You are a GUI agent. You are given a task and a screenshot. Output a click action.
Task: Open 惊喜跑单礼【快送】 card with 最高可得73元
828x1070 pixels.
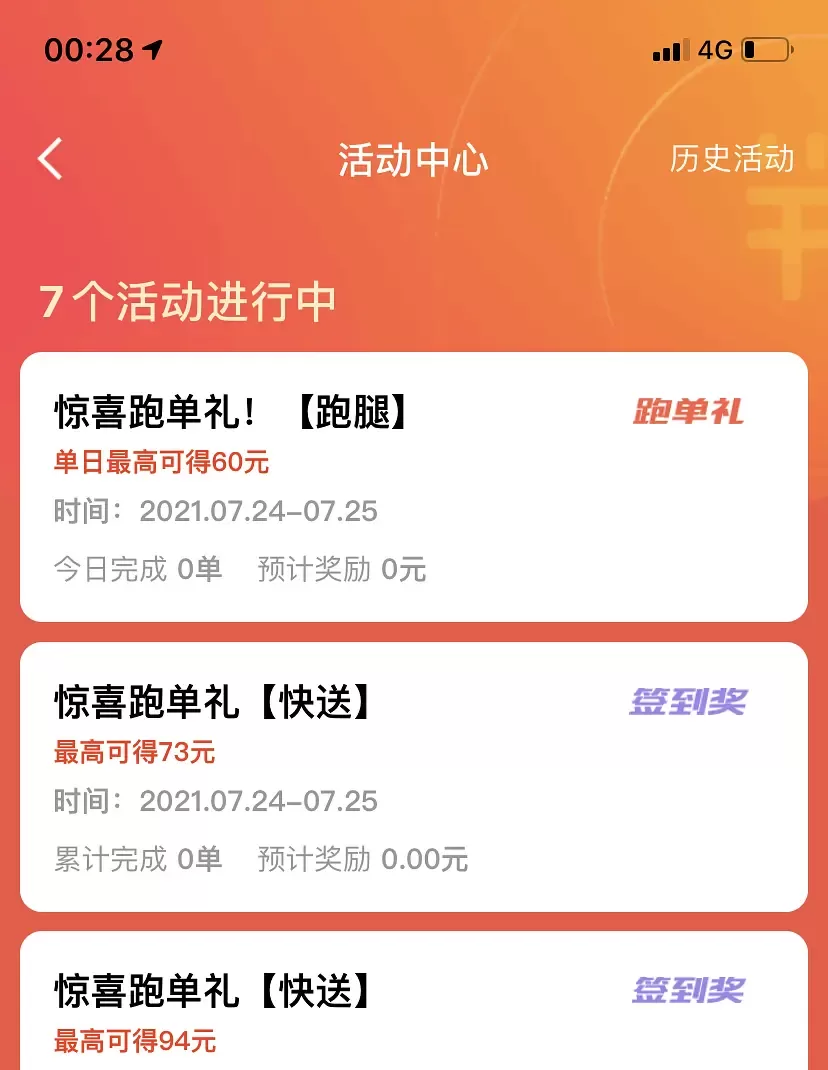pyautogui.click(x=413, y=777)
